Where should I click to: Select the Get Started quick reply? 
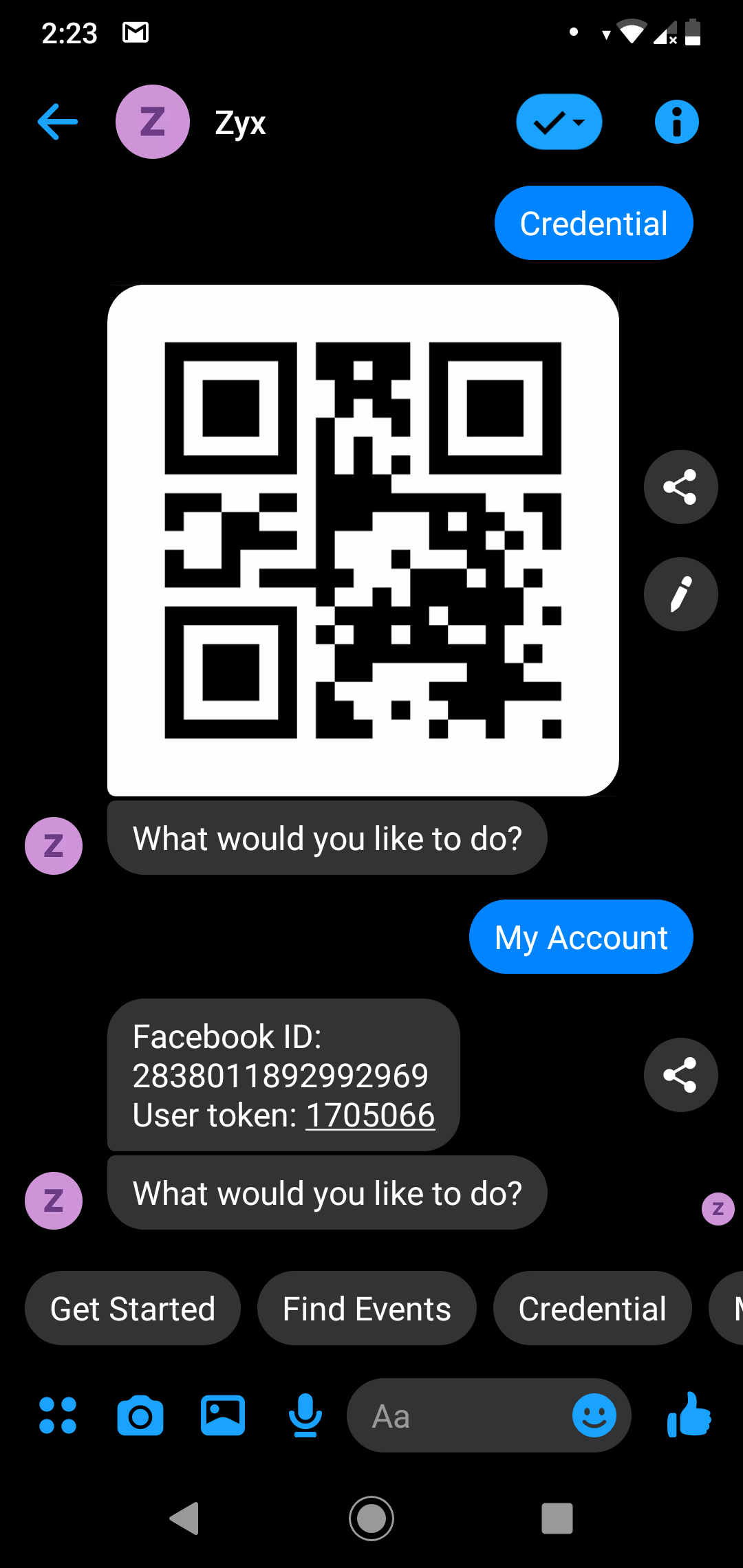pyautogui.click(x=133, y=1308)
